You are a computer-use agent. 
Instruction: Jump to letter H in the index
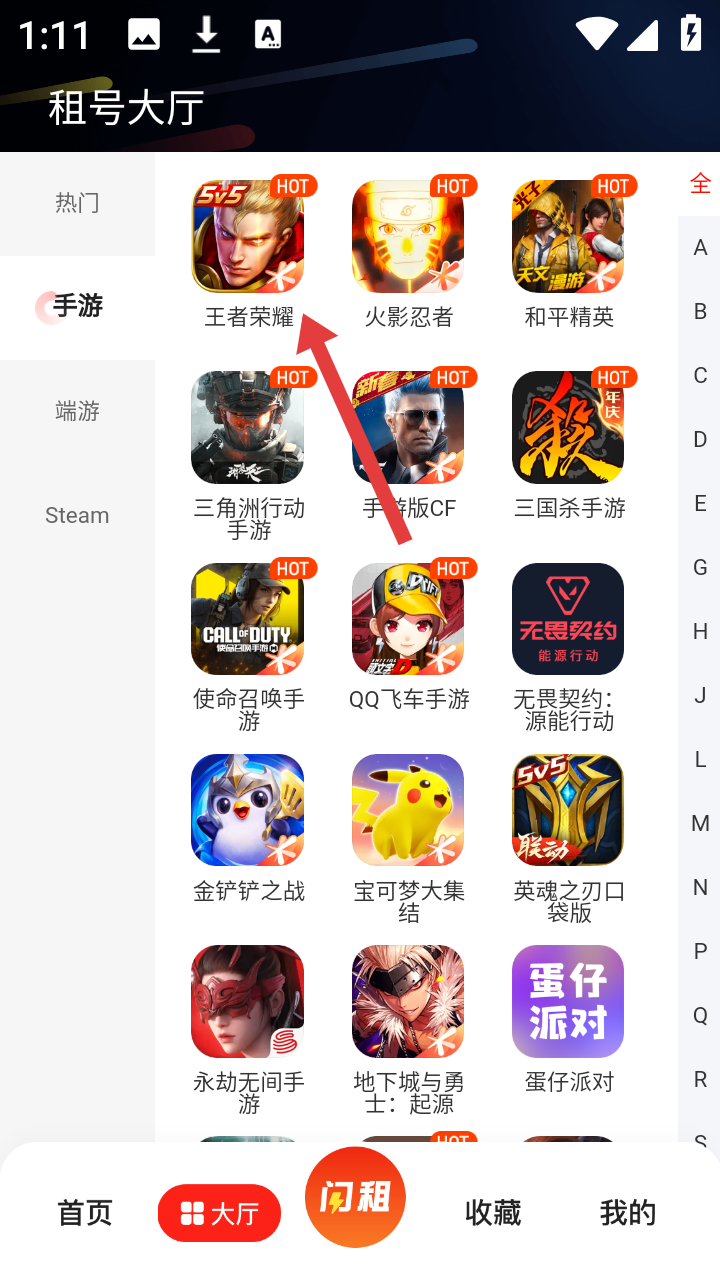(x=700, y=631)
